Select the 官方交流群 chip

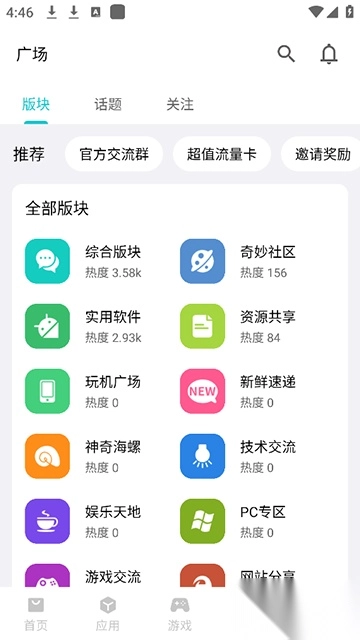114,154
